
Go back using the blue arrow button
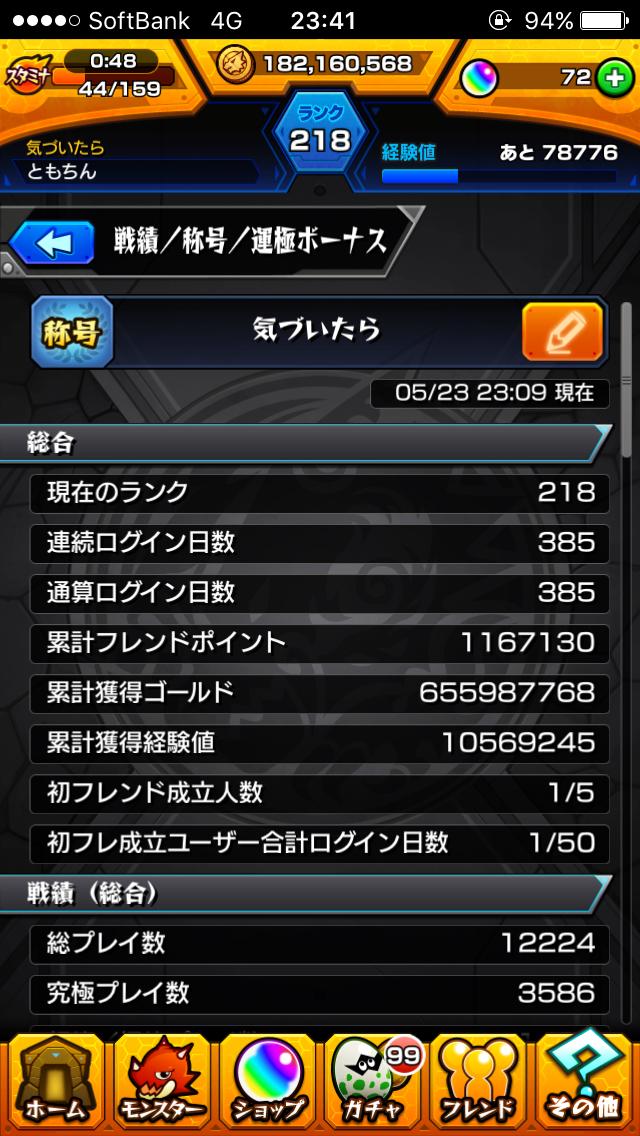tap(52, 242)
